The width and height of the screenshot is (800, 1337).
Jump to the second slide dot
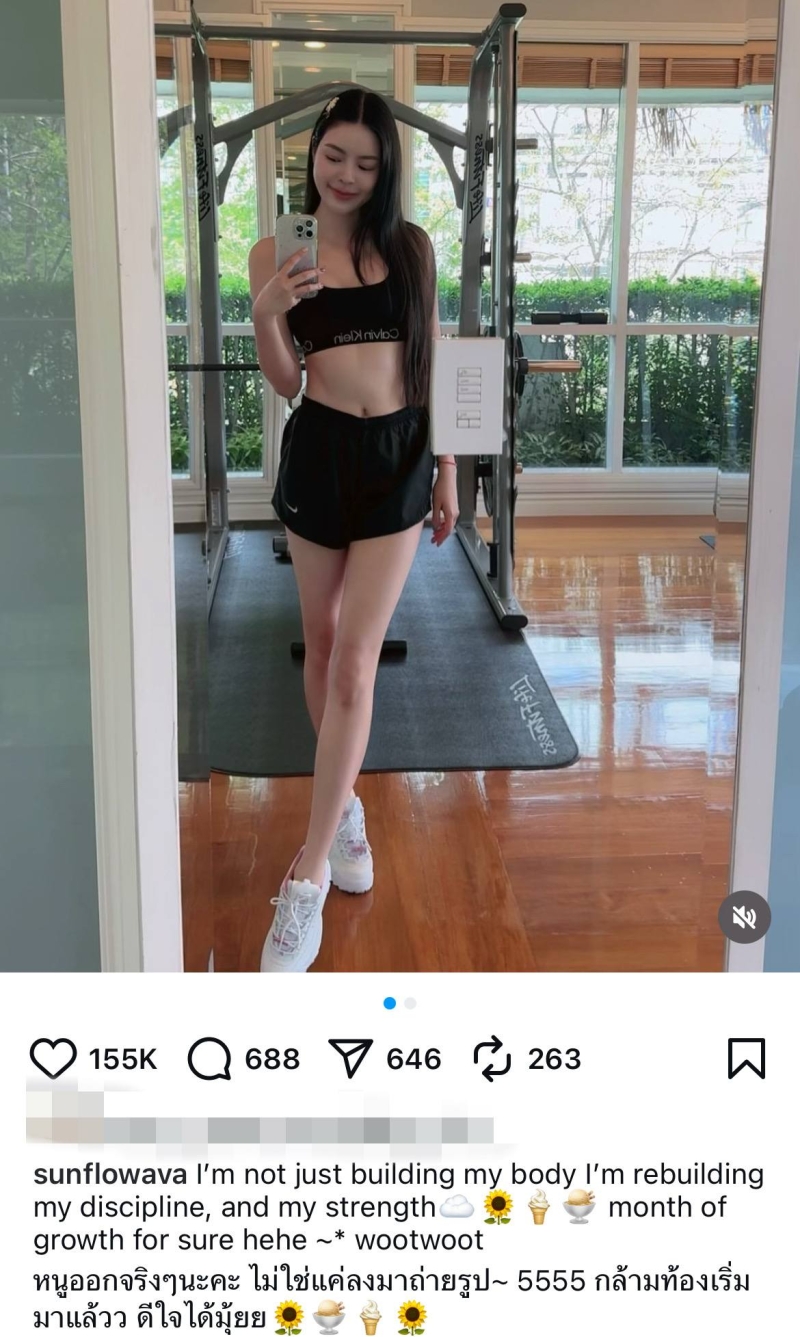pos(410,1003)
